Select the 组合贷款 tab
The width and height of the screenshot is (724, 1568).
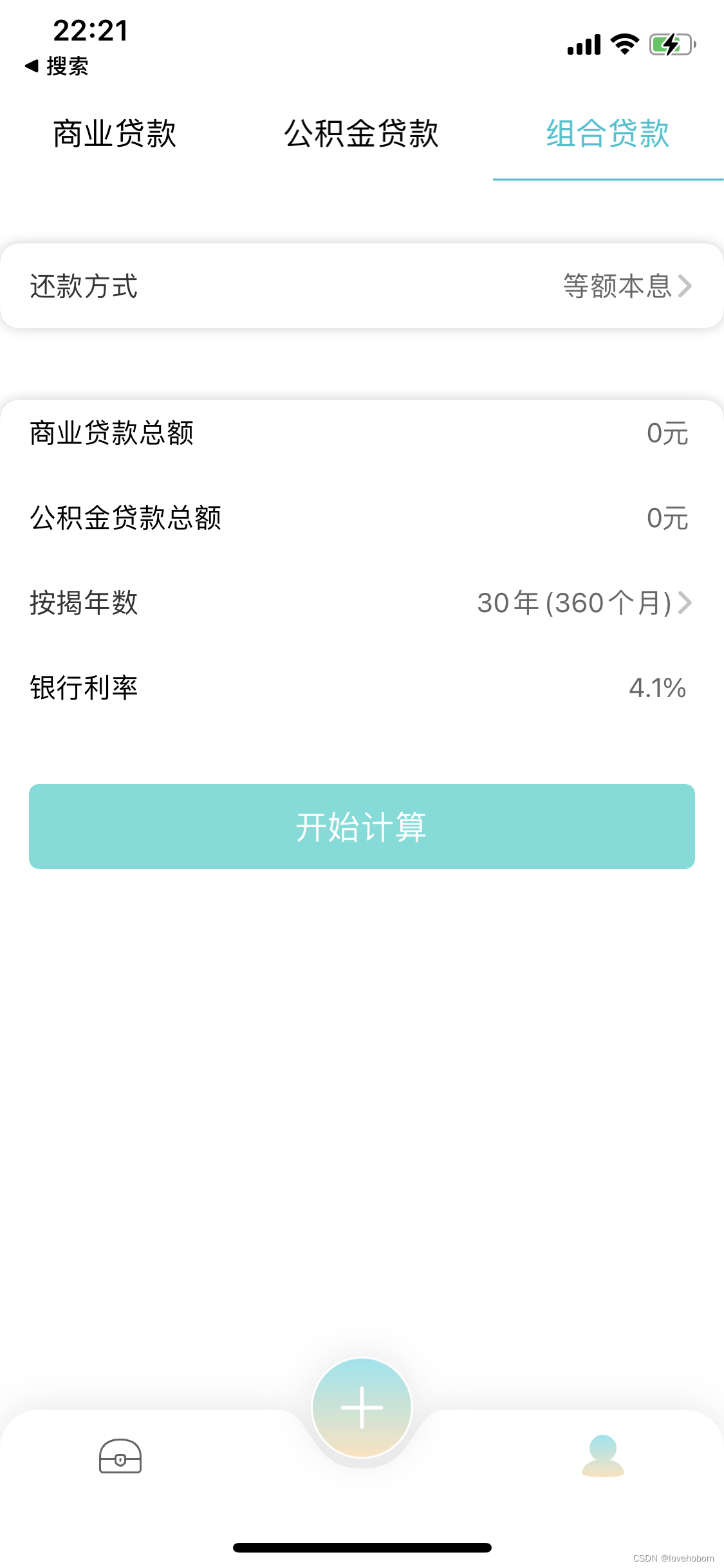608,134
